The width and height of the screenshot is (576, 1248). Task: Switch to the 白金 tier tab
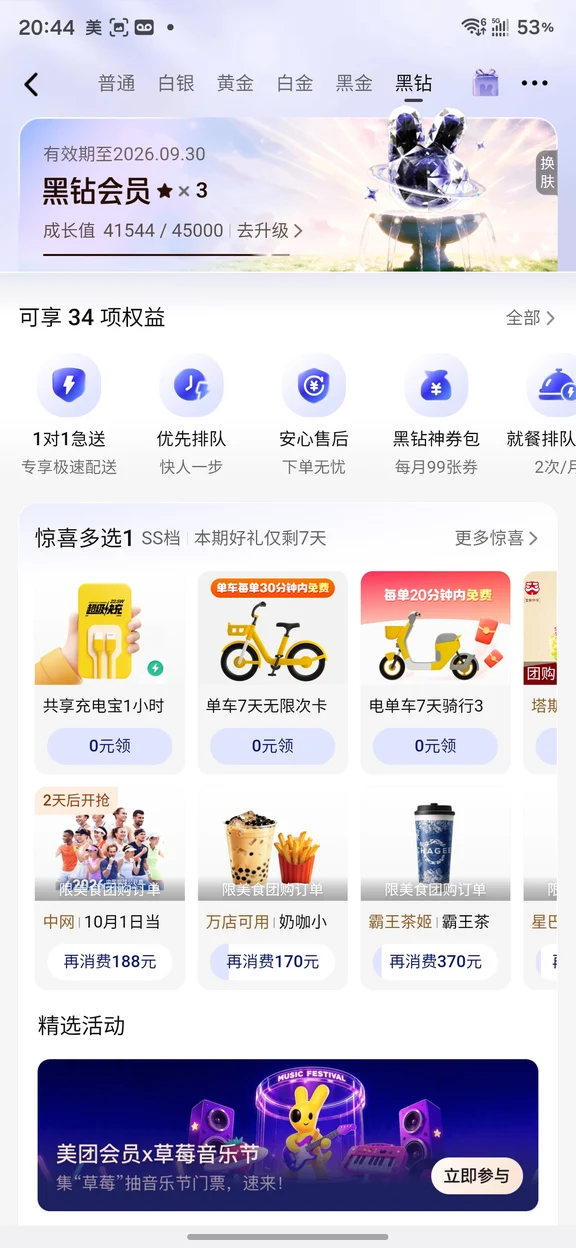(295, 83)
